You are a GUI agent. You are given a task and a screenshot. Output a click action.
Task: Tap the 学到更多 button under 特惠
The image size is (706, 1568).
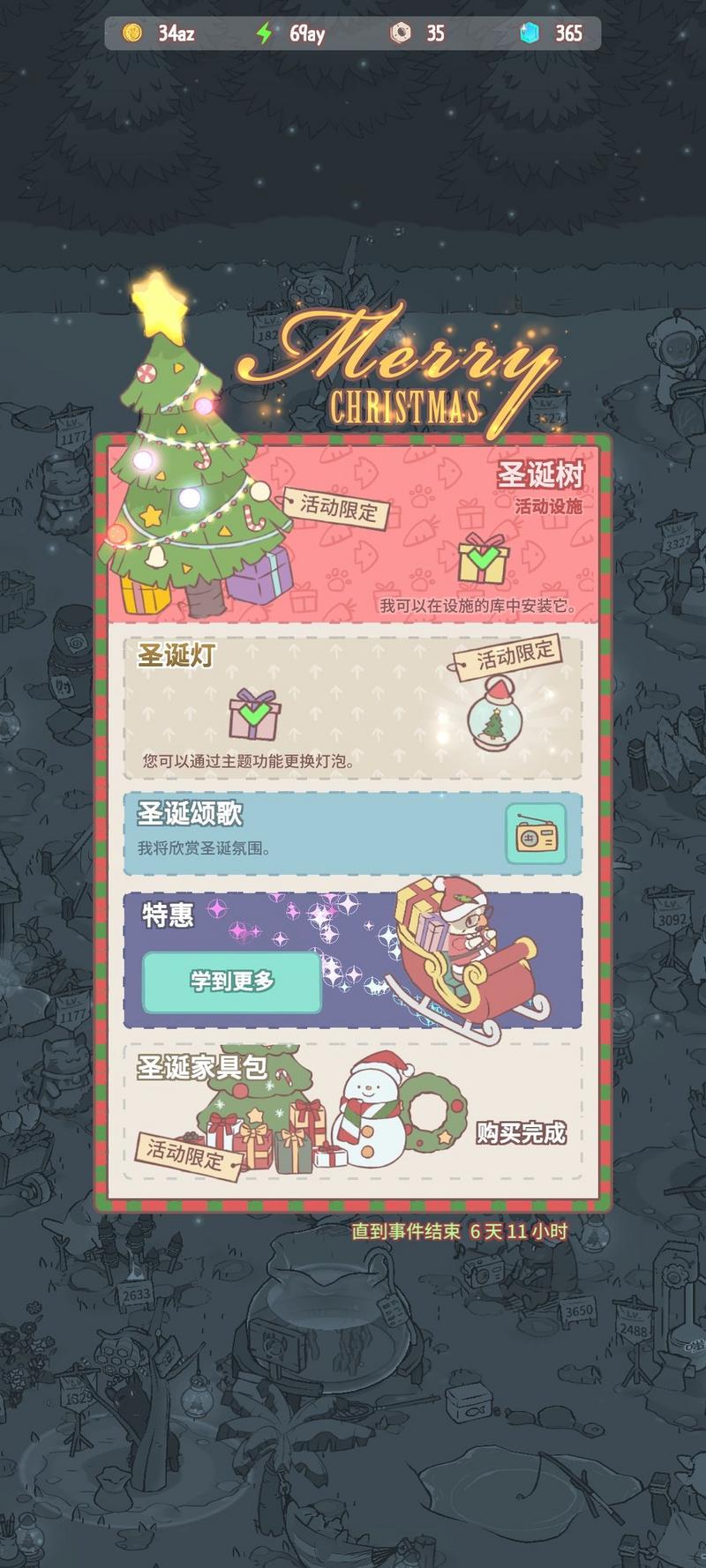pyautogui.click(x=231, y=981)
